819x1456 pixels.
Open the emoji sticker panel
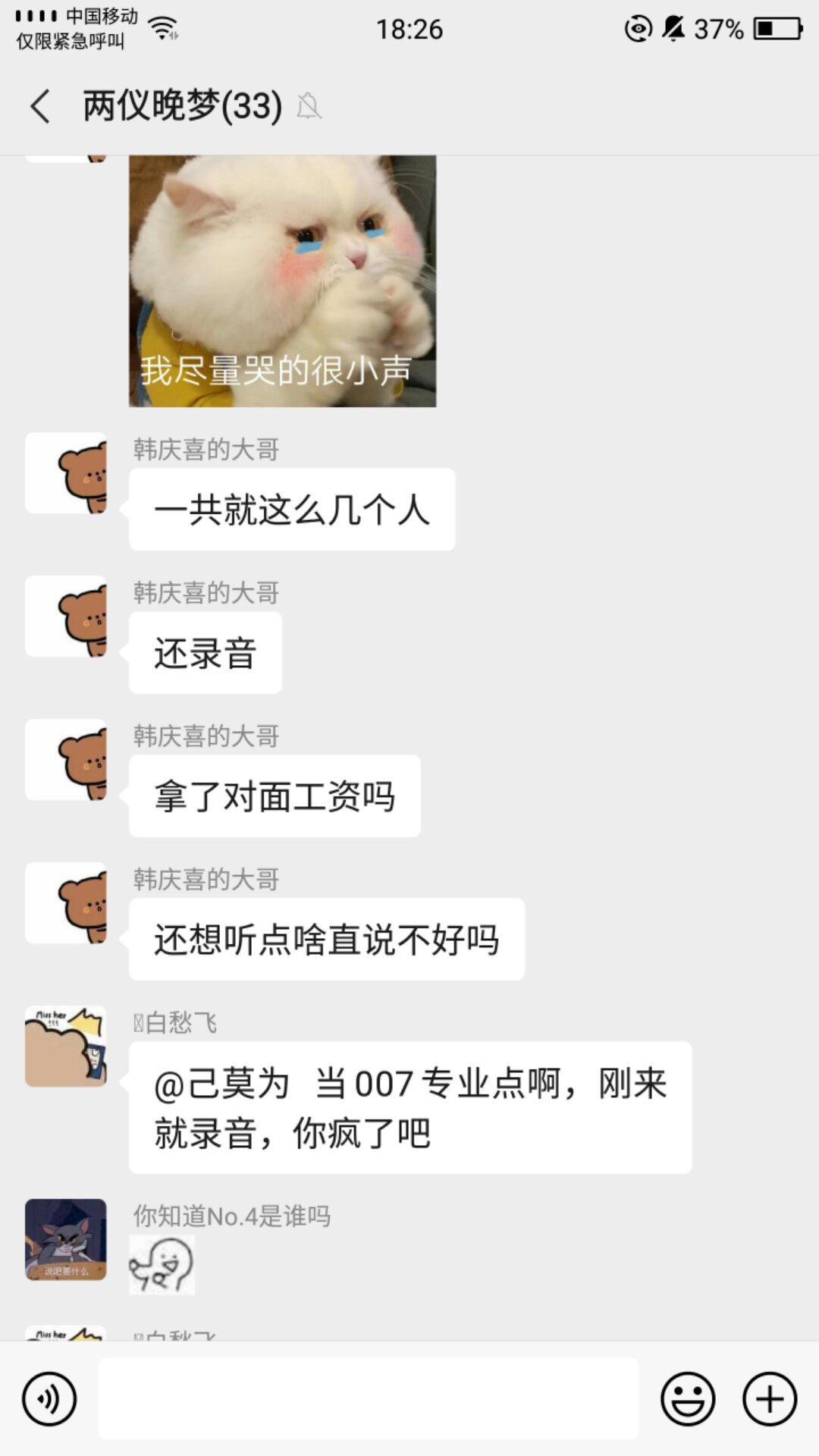click(x=688, y=1399)
